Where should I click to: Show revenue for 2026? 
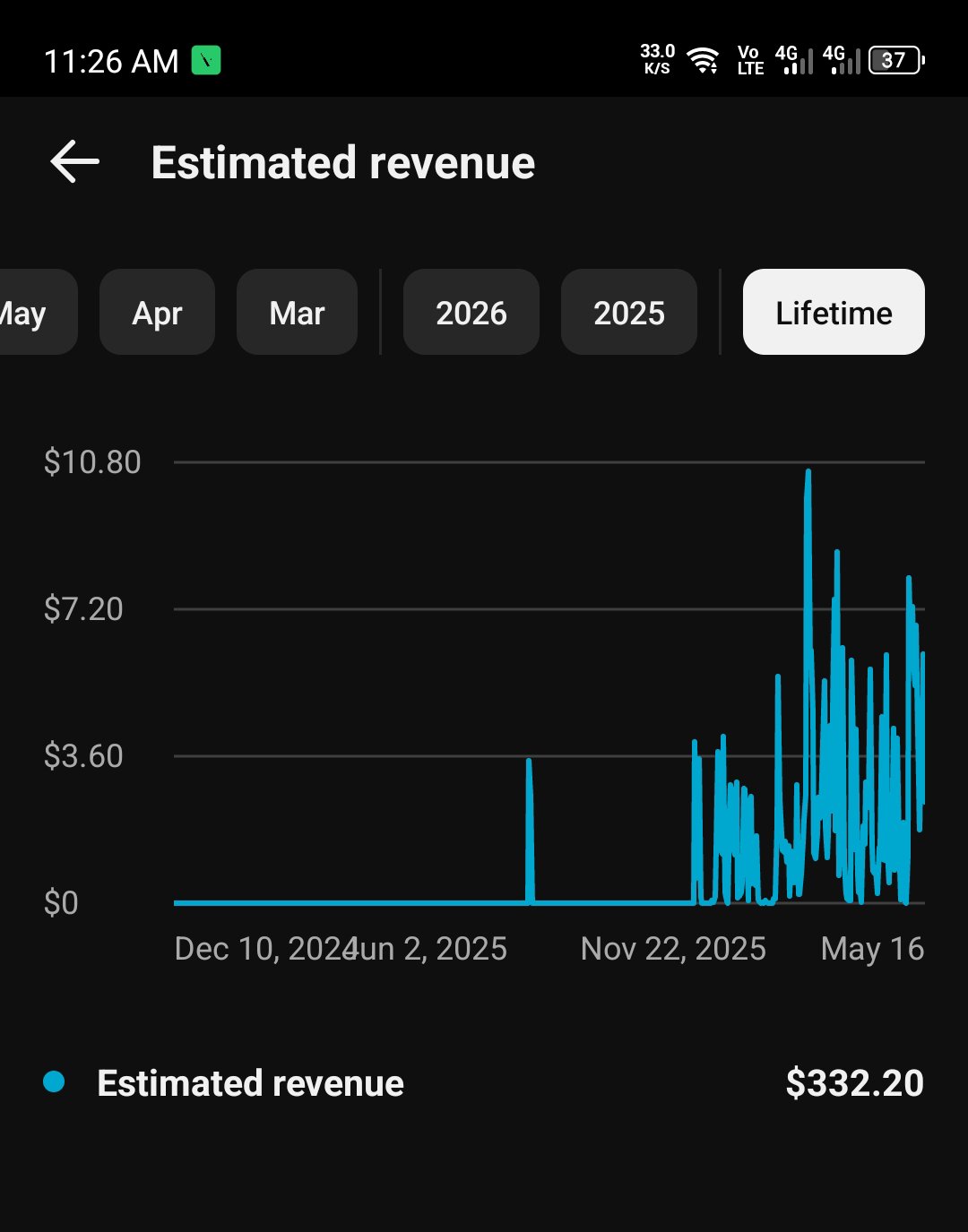tap(471, 312)
